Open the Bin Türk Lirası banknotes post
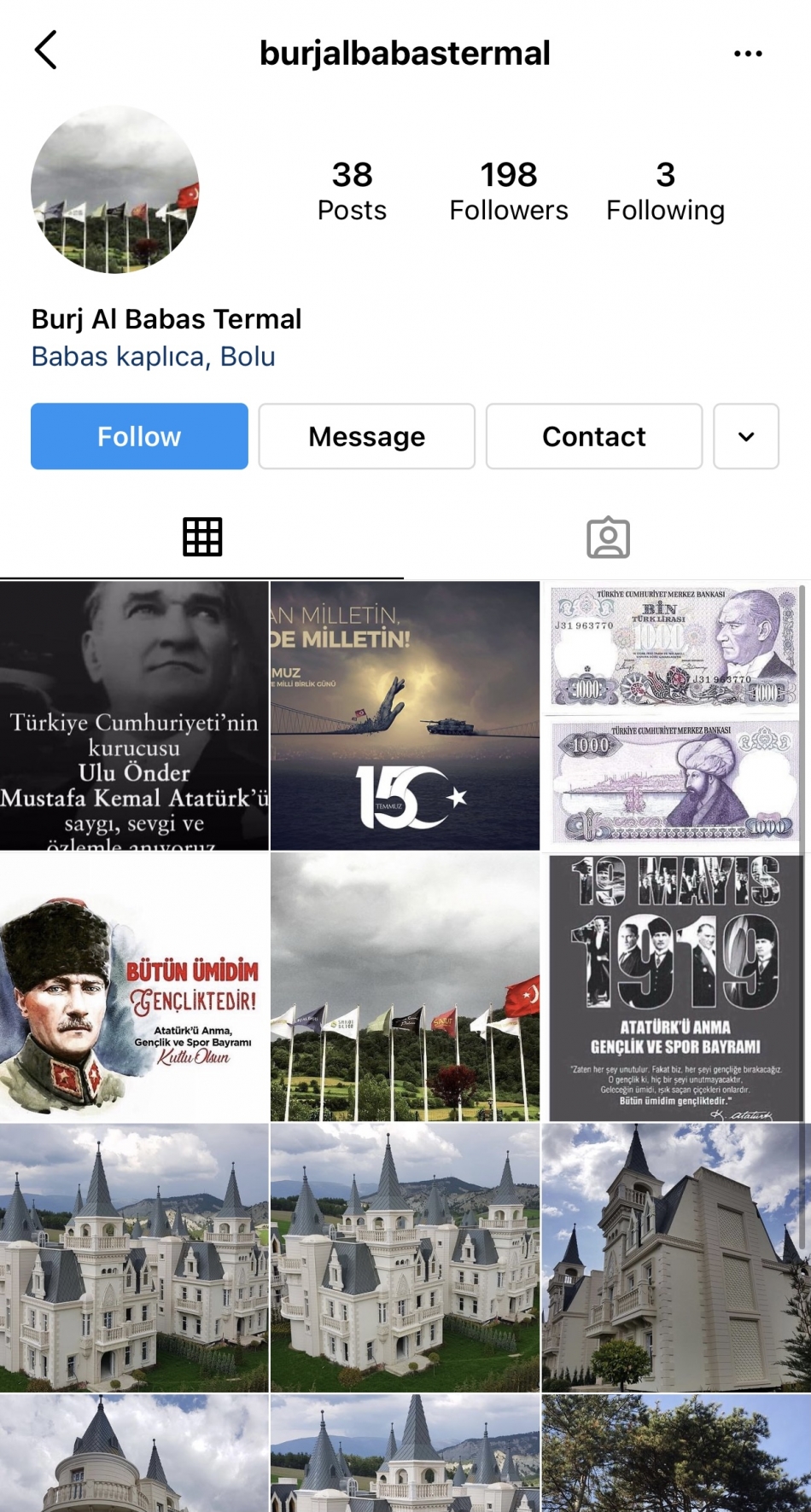Image resolution: width=811 pixels, height=1512 pixels. click(675, 716)
